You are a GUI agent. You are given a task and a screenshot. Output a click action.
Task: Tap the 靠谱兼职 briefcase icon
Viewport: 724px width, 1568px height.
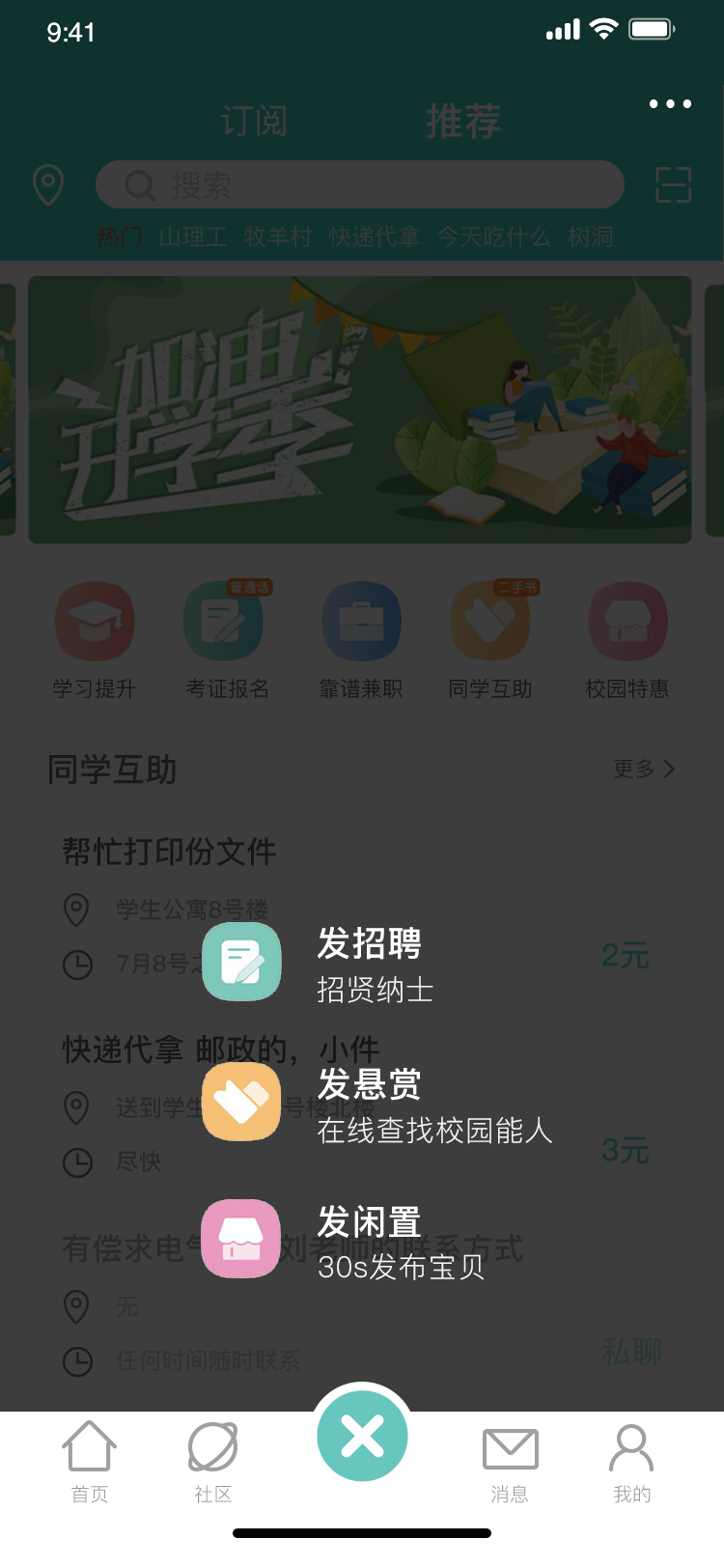(x=360, y=621)
